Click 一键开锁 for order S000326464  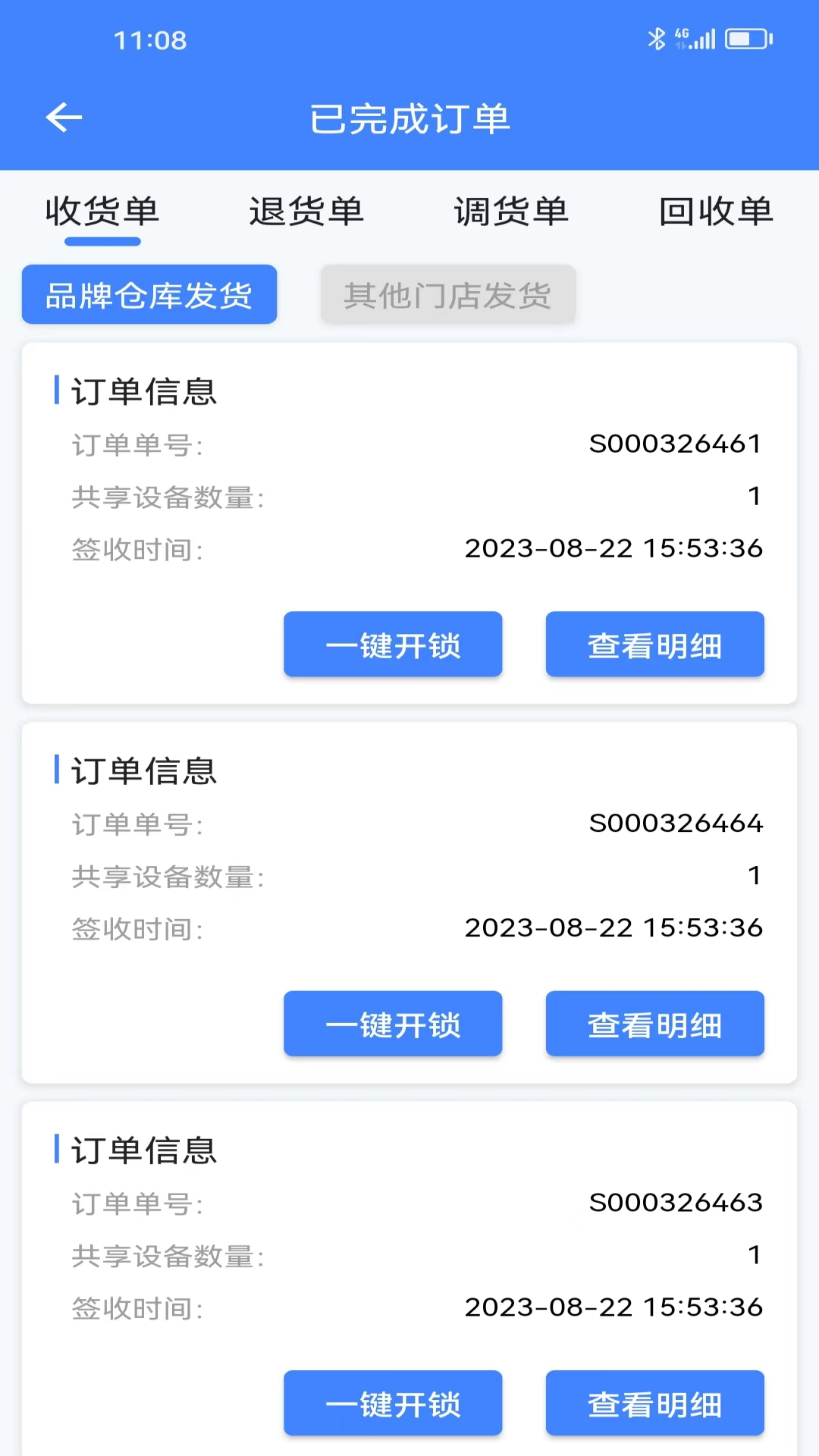393,1023
